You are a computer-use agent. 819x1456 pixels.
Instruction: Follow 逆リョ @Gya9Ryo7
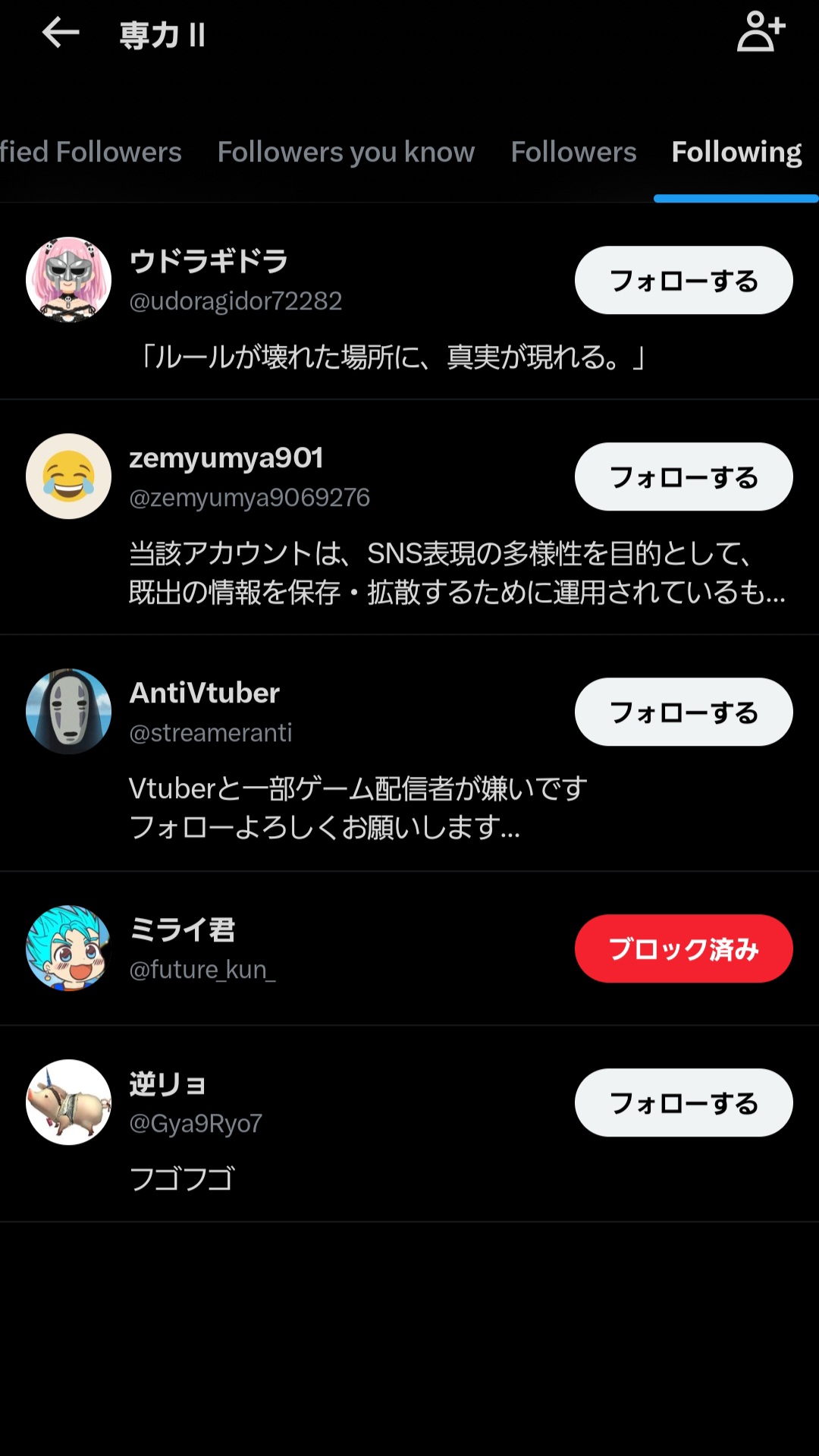click(683, 1103)
